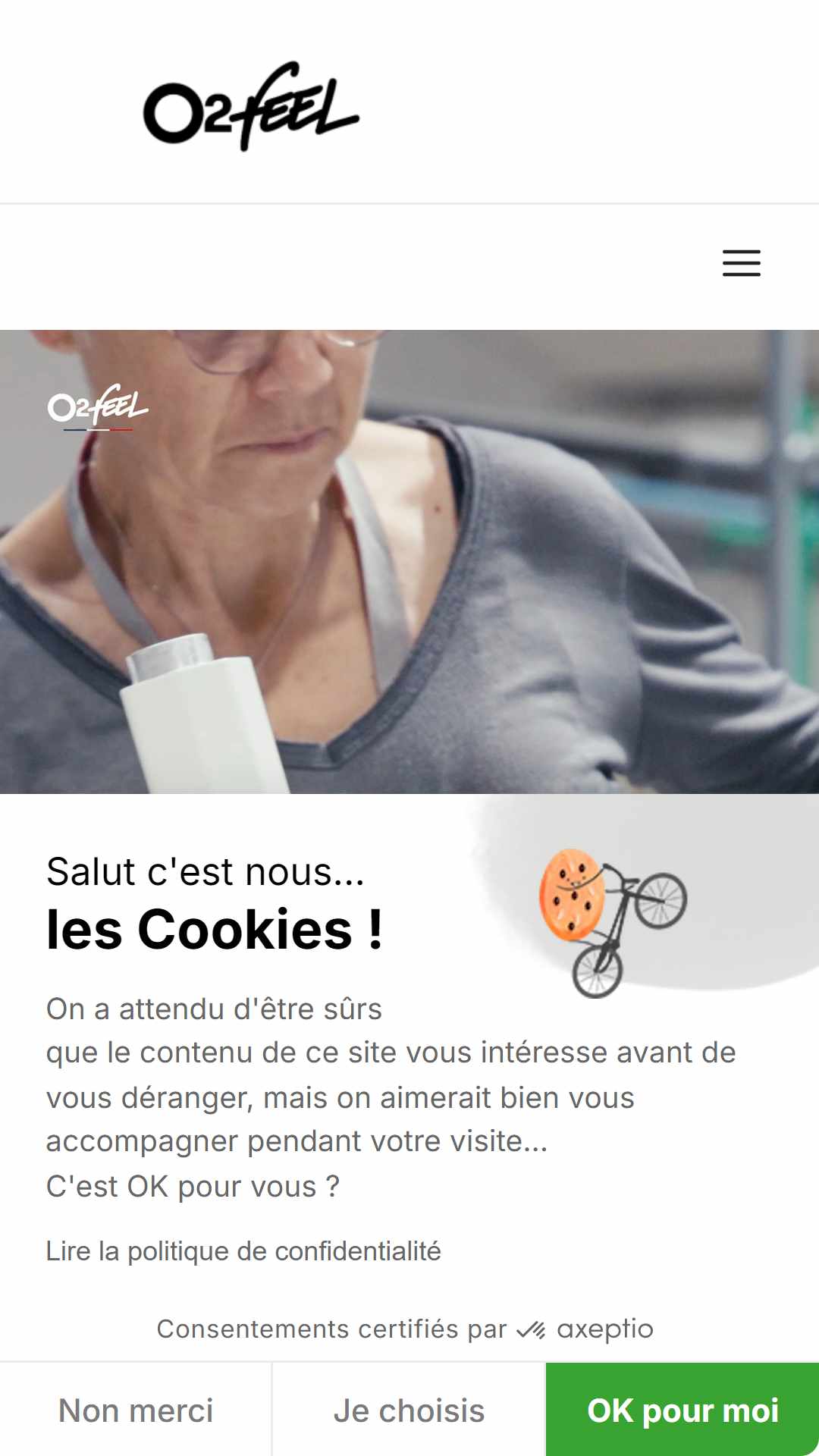Viewport: 819px width, 1456px height.
Task: Open Lire la politique de confidentialité
Action: (x=243, y=1251)
